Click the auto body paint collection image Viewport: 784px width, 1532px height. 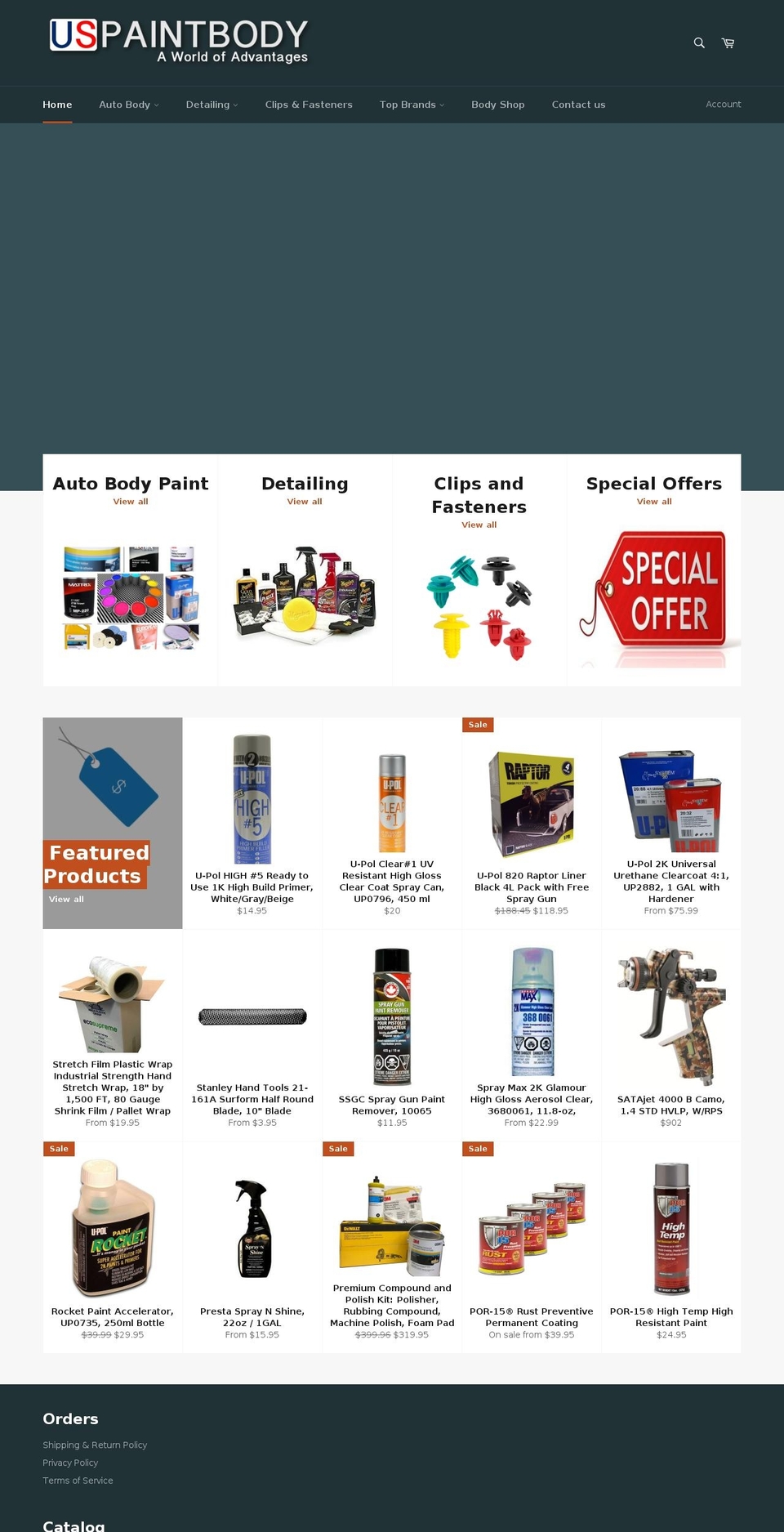point(131,596)
